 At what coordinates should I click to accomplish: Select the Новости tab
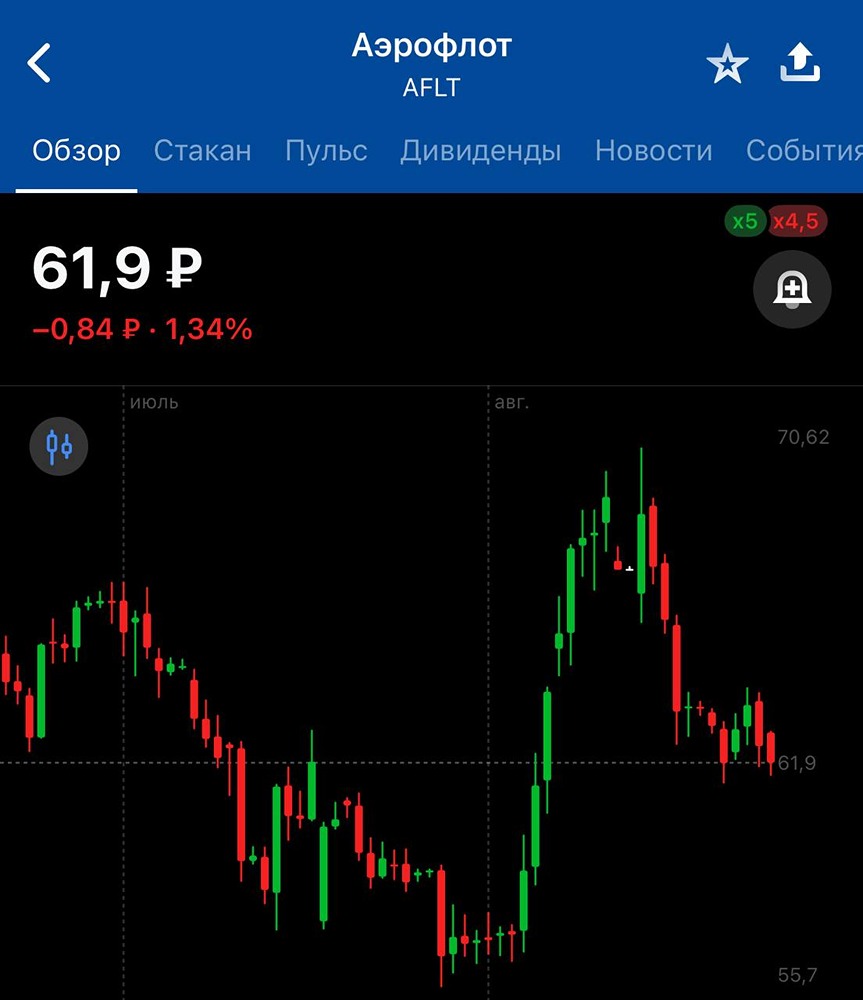point(653,151)
